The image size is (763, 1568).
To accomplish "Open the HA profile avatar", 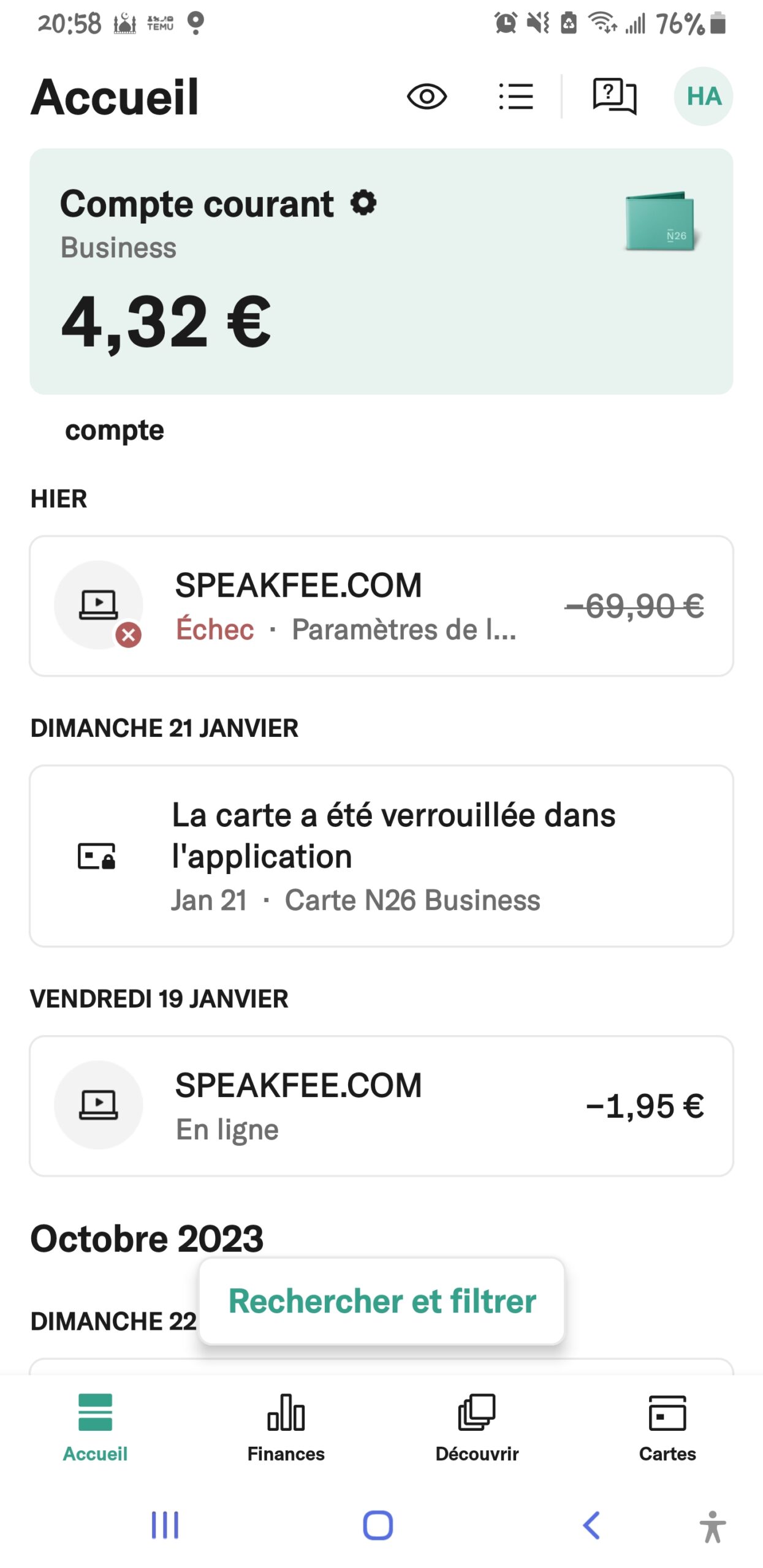I will (x=703, y=96).
